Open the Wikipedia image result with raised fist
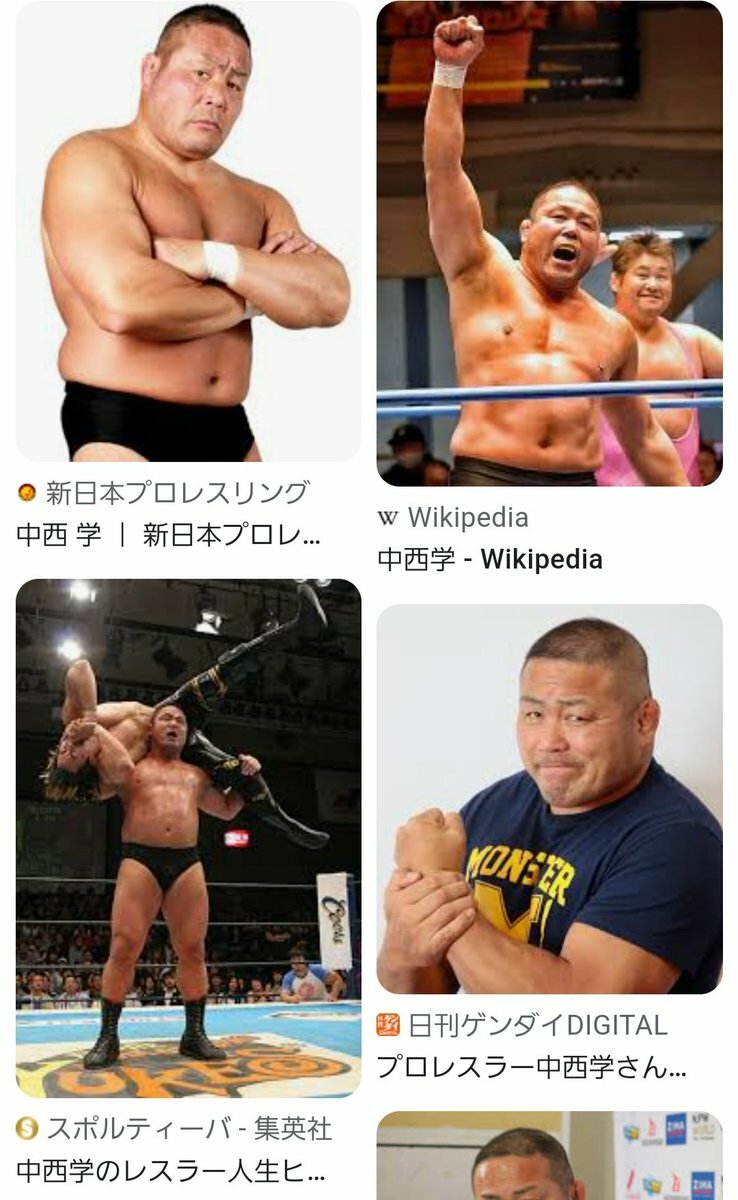The height and width of the screenshot is (1200, 738). (549, 244)
